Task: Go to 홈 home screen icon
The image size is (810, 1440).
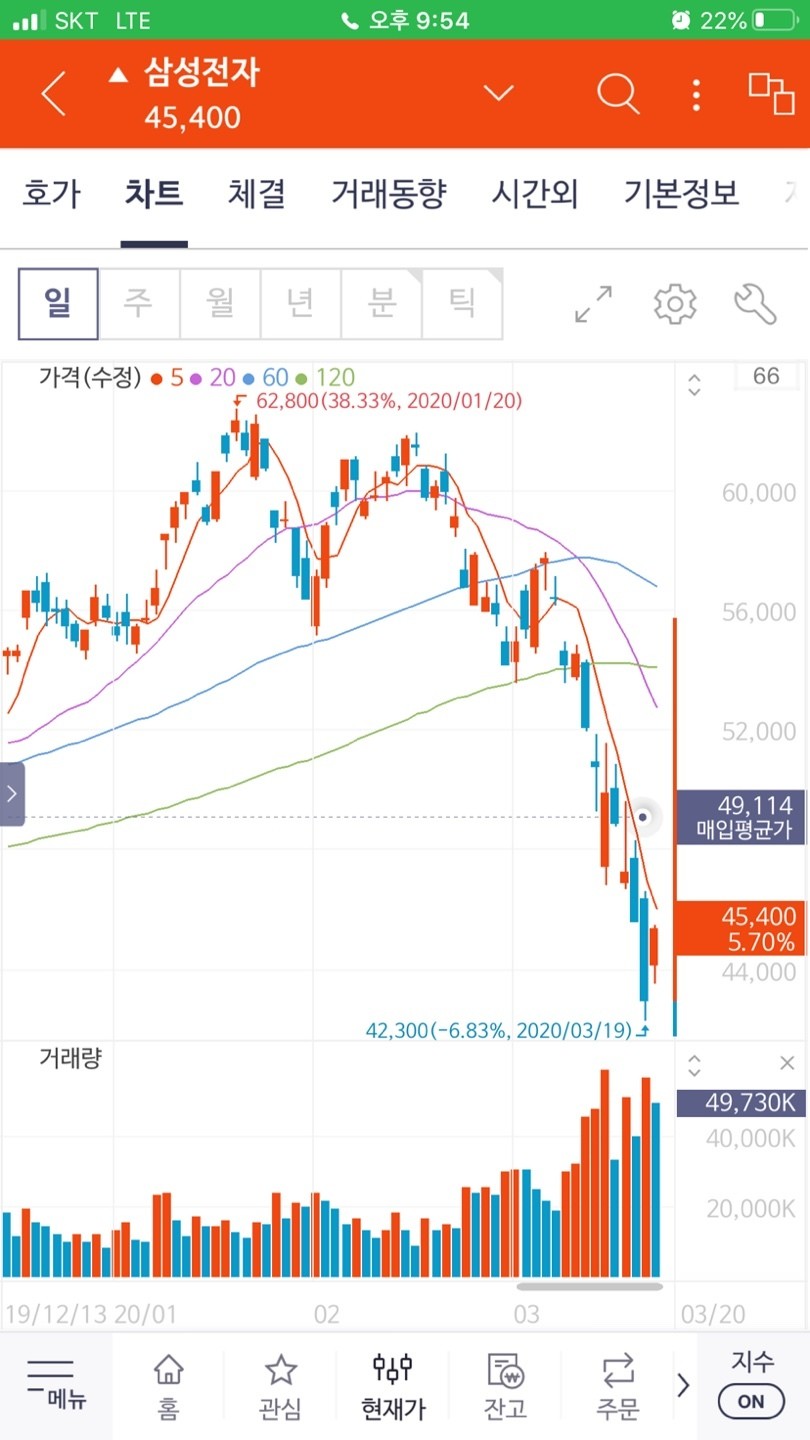Action: click(x=167, y=1385)
